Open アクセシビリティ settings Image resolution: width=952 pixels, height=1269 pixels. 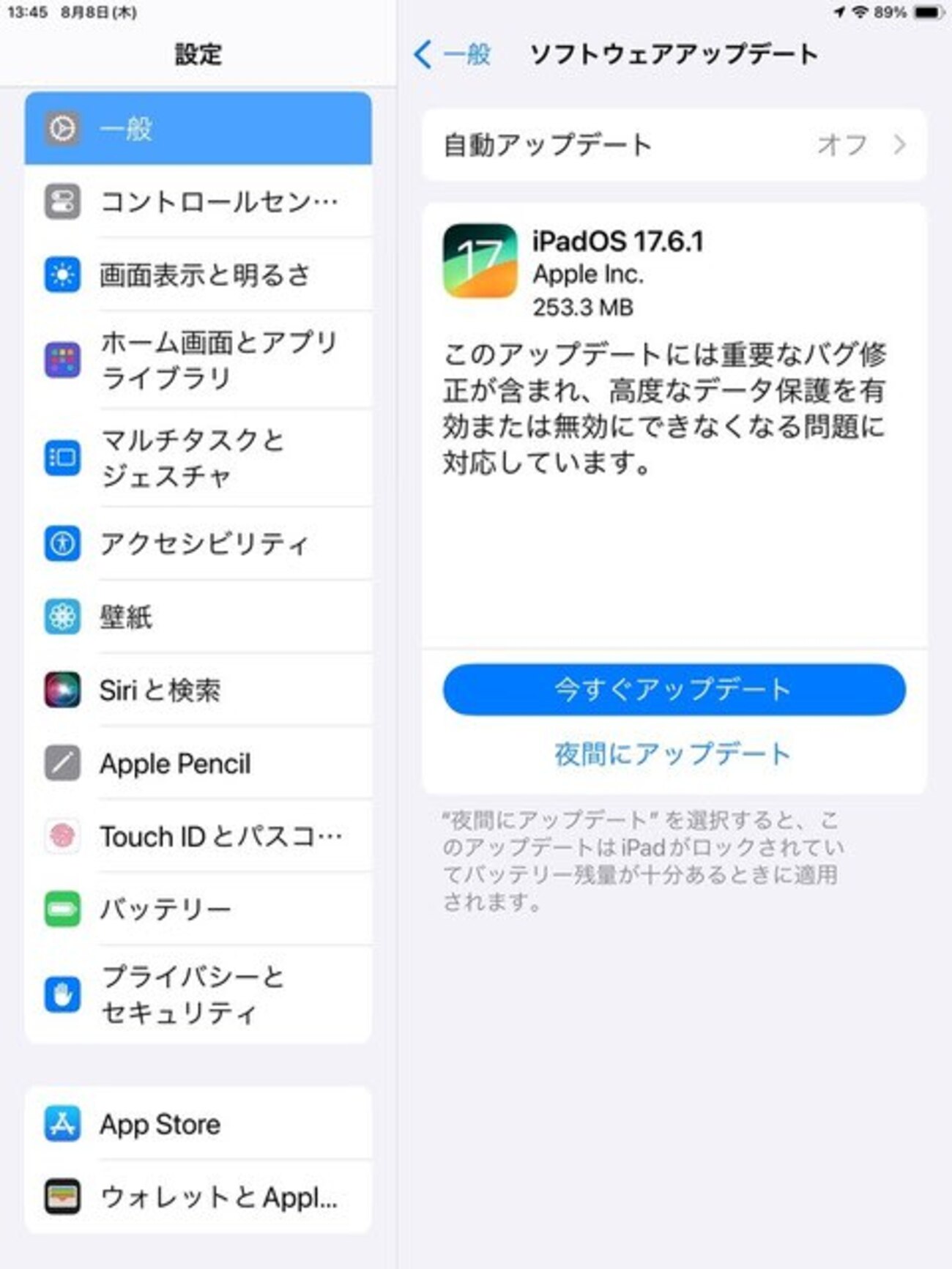pos(198,543)
